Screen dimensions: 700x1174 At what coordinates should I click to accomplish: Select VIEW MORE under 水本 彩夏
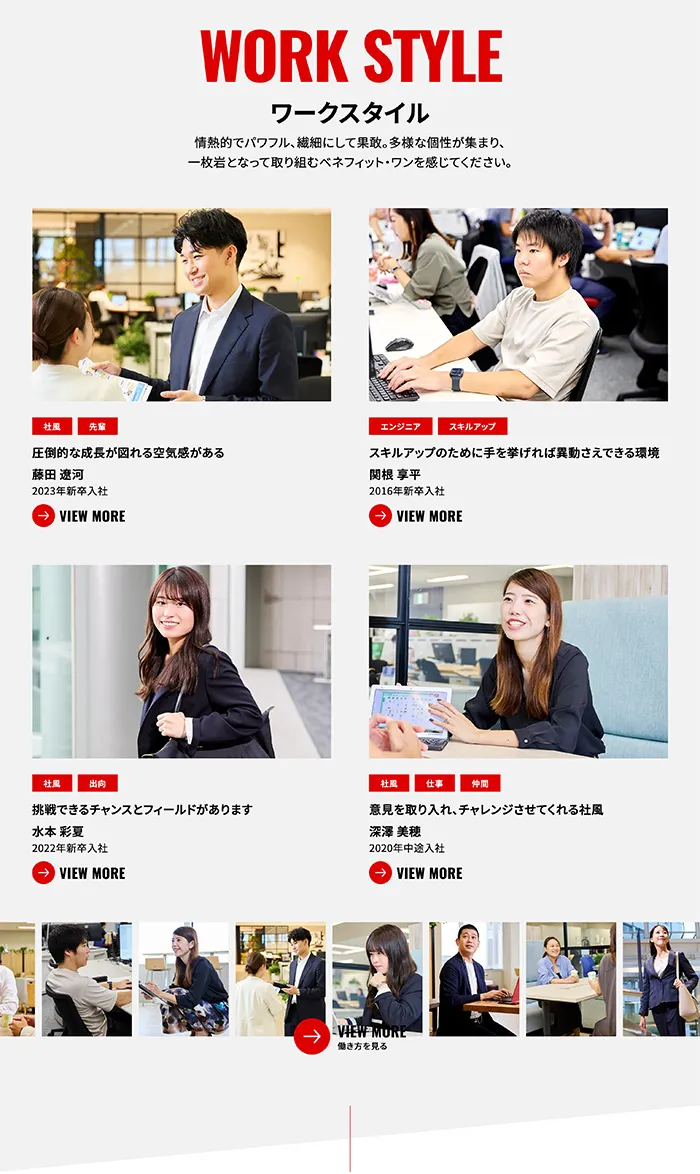pyautogui.click(x=79, y=873)
